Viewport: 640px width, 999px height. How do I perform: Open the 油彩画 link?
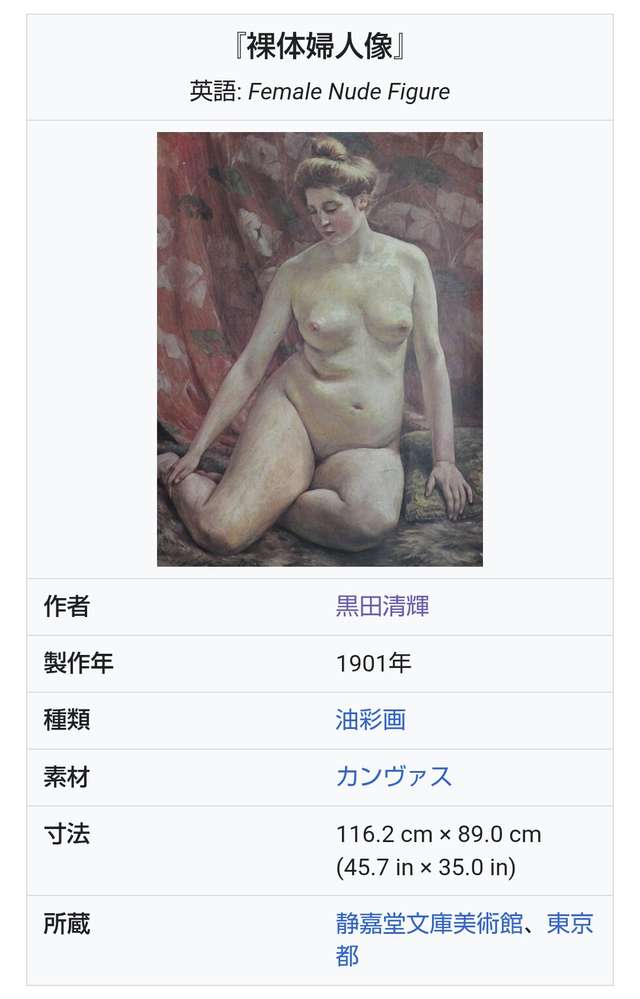(x=370, y=720)
